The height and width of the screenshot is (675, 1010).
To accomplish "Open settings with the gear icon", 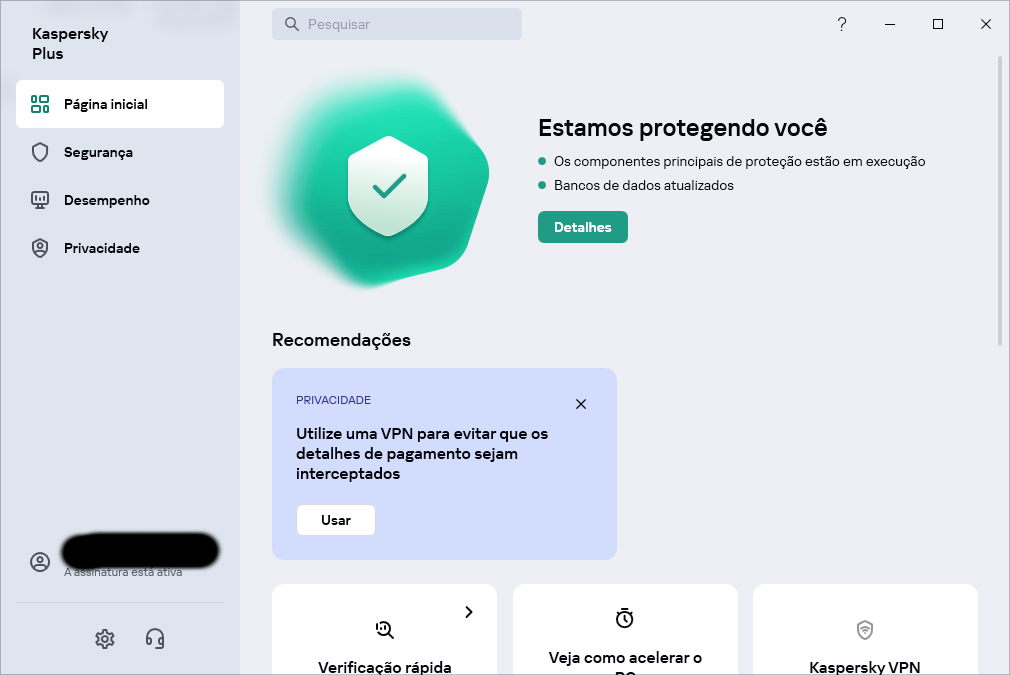I will (x=105, y=638).
